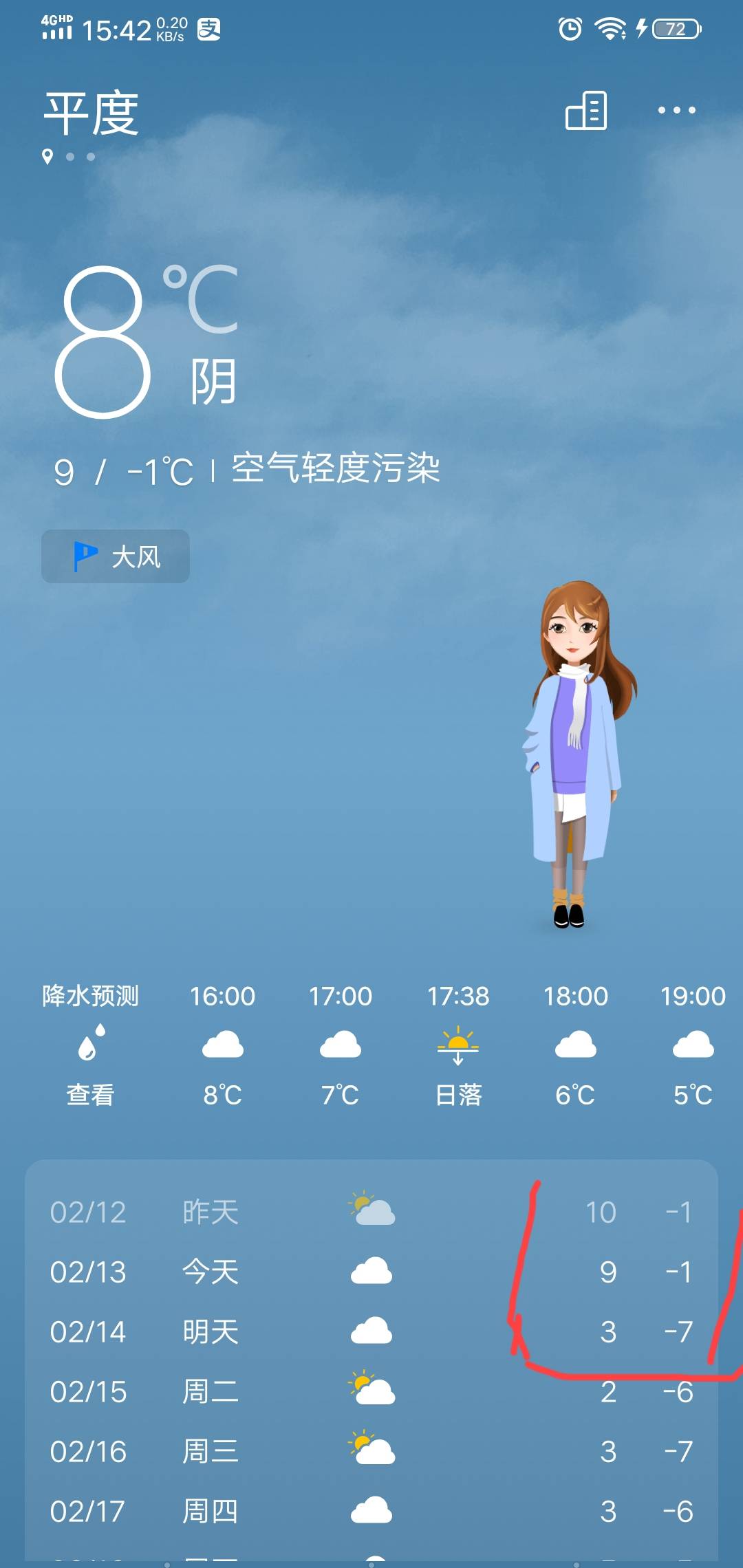Tap the cloudy icon under 16:00
This screenshot has width=743, height=1568.
pyautogui.click(x=222, y=1045)
